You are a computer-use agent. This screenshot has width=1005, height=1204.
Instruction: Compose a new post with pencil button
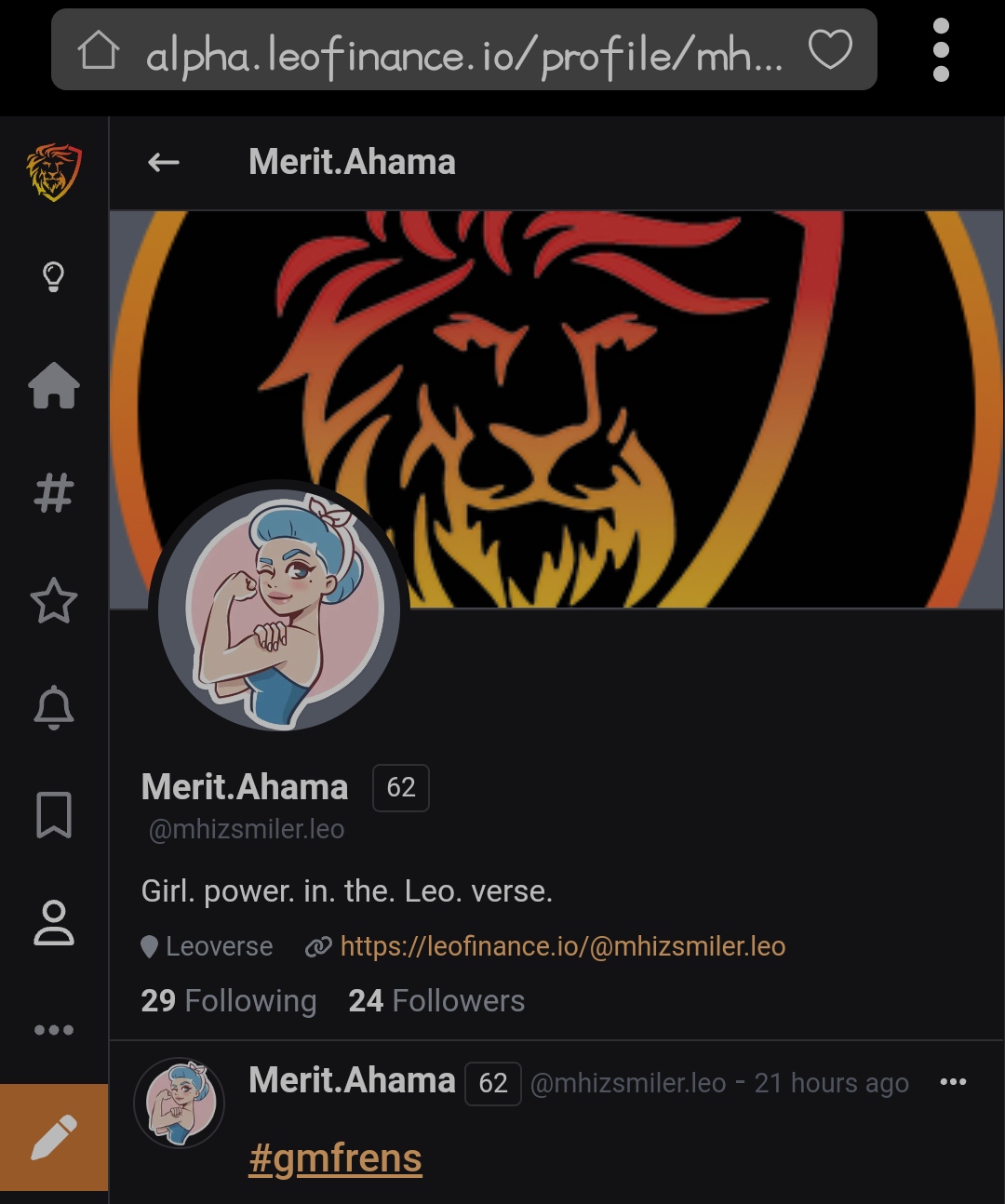pos(54,1137)
